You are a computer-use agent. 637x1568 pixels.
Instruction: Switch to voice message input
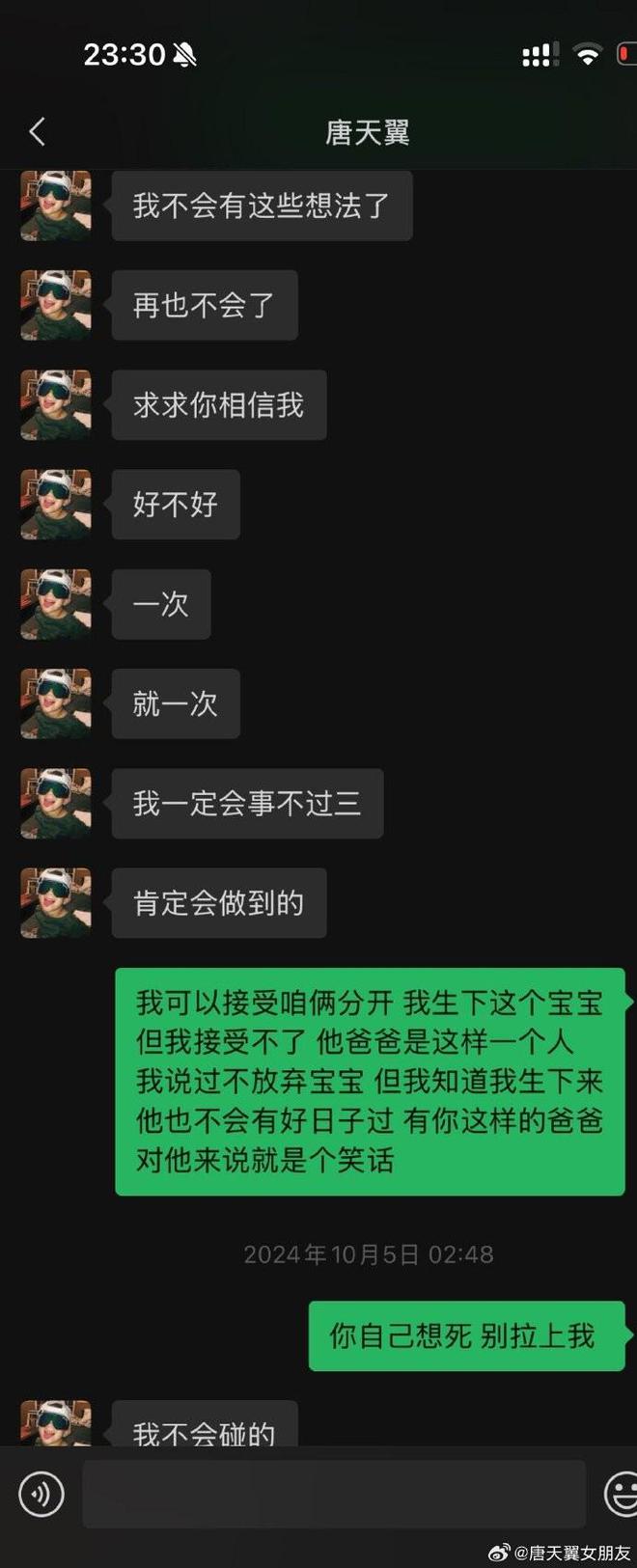click(x=42, y=1495)
